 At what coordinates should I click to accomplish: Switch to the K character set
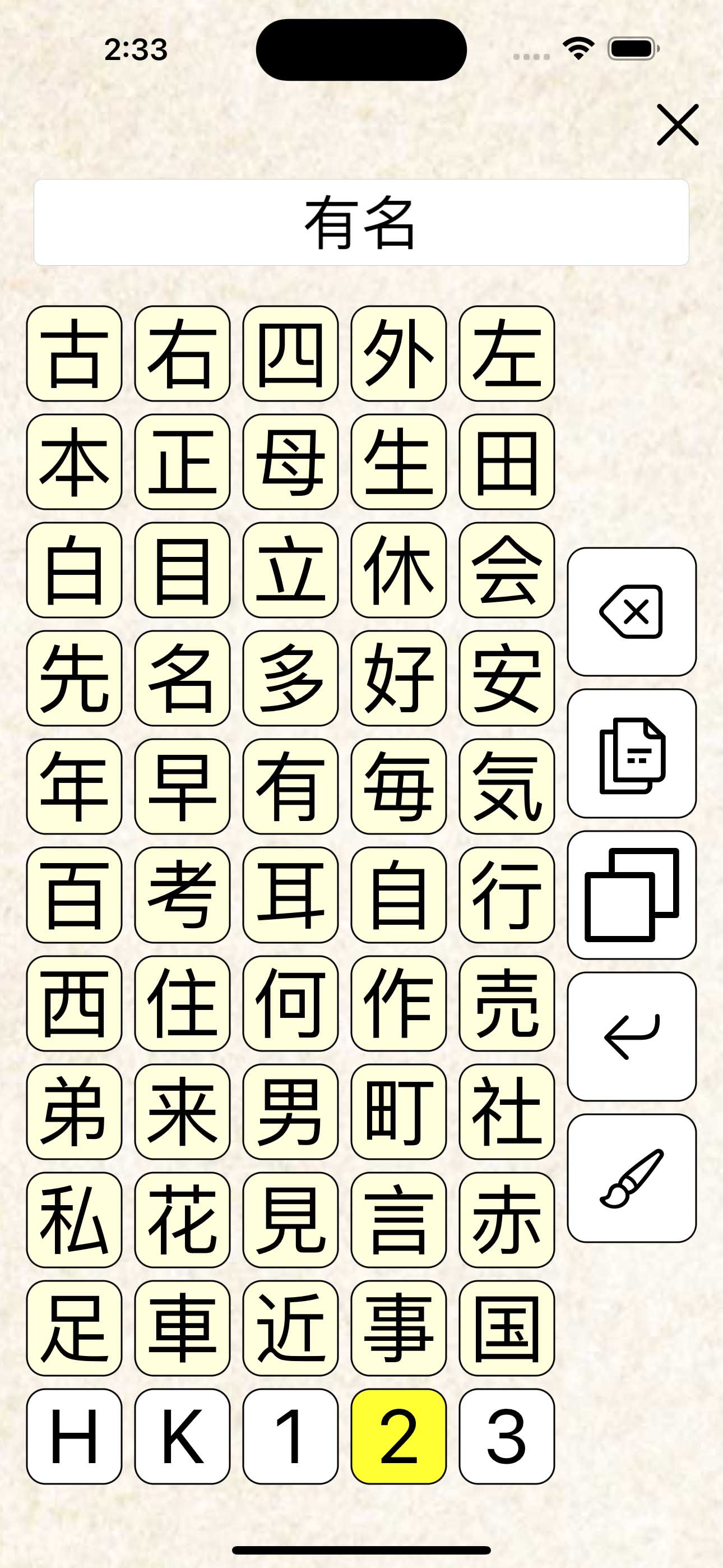click(x=183, y=1437)
